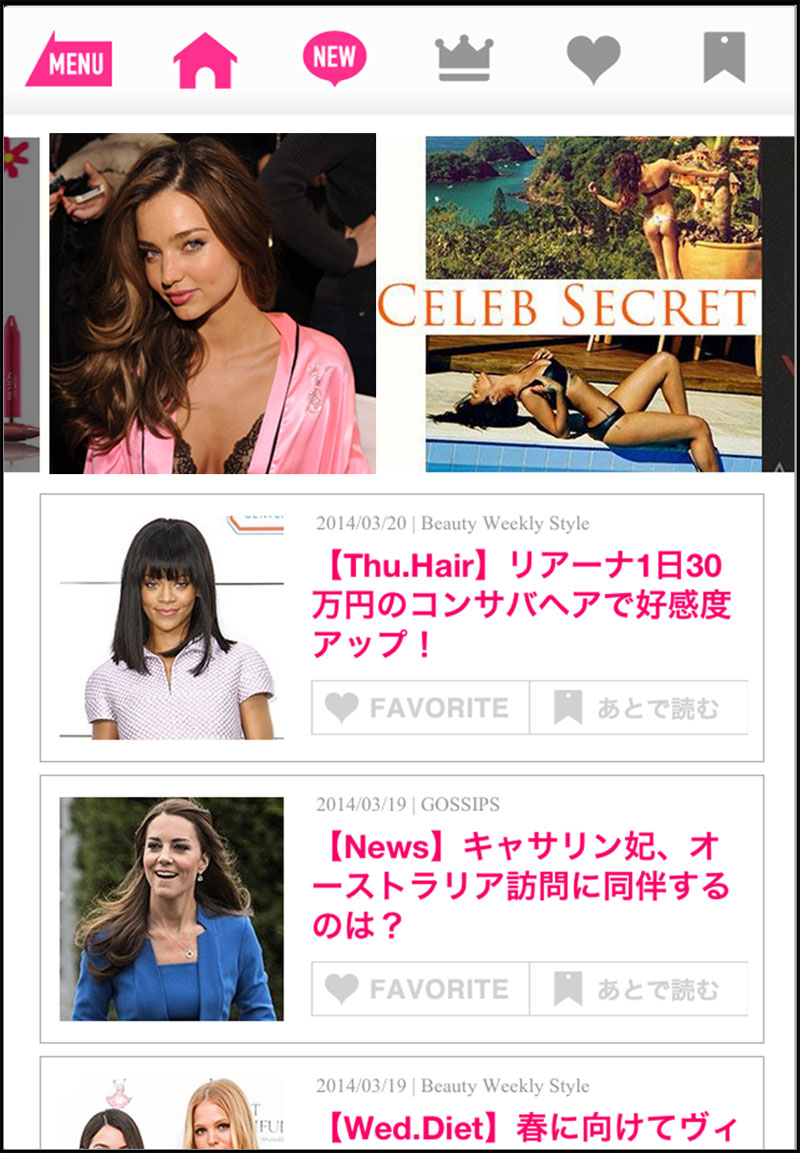Favorite the Thu.Hair article
This screenshot has width=800, height=1153.
[420, 708]
